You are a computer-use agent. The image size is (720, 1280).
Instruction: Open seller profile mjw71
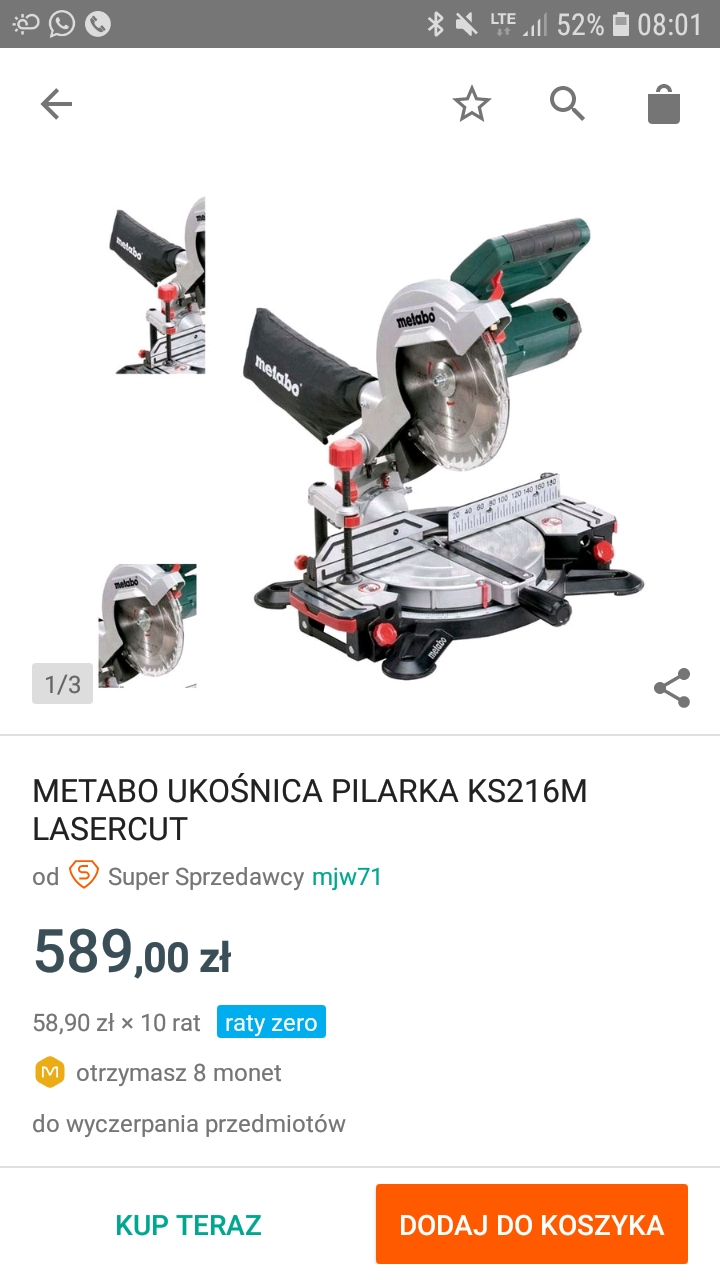coord(347,877)
